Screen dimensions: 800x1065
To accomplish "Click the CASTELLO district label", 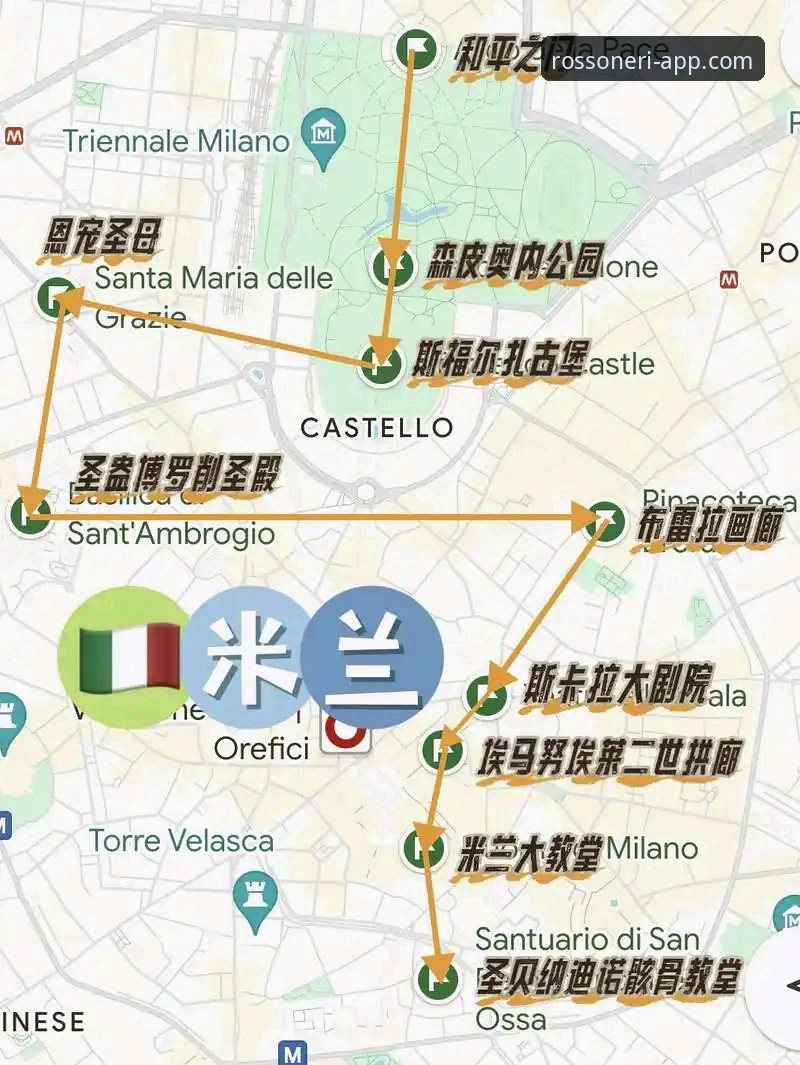I will click(x=379, y=428).
